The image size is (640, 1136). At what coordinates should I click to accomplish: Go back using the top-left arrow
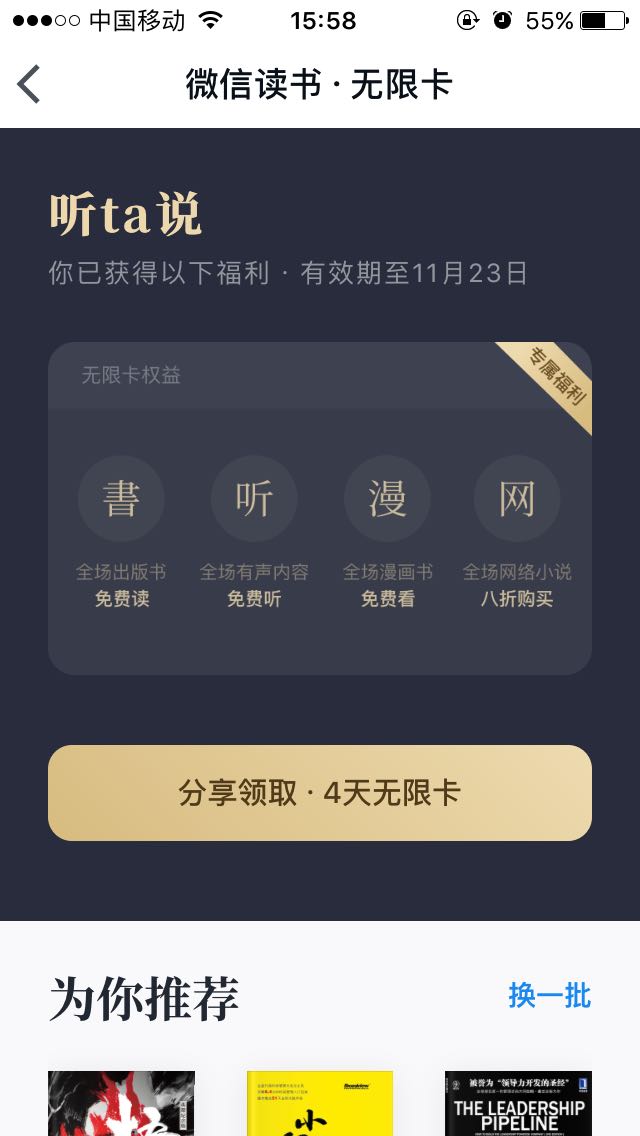(29, 84)
